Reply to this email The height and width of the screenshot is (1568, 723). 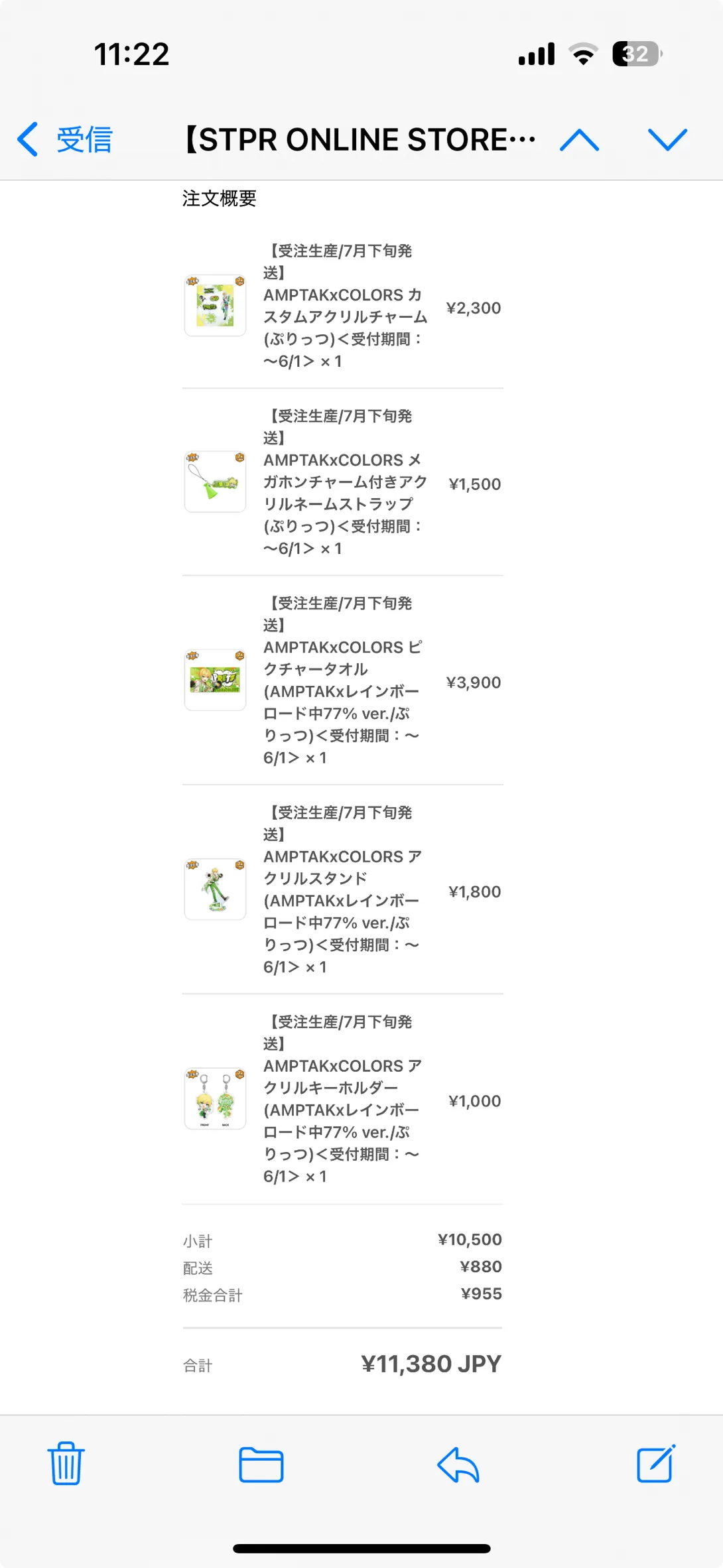click(458, 1465)
